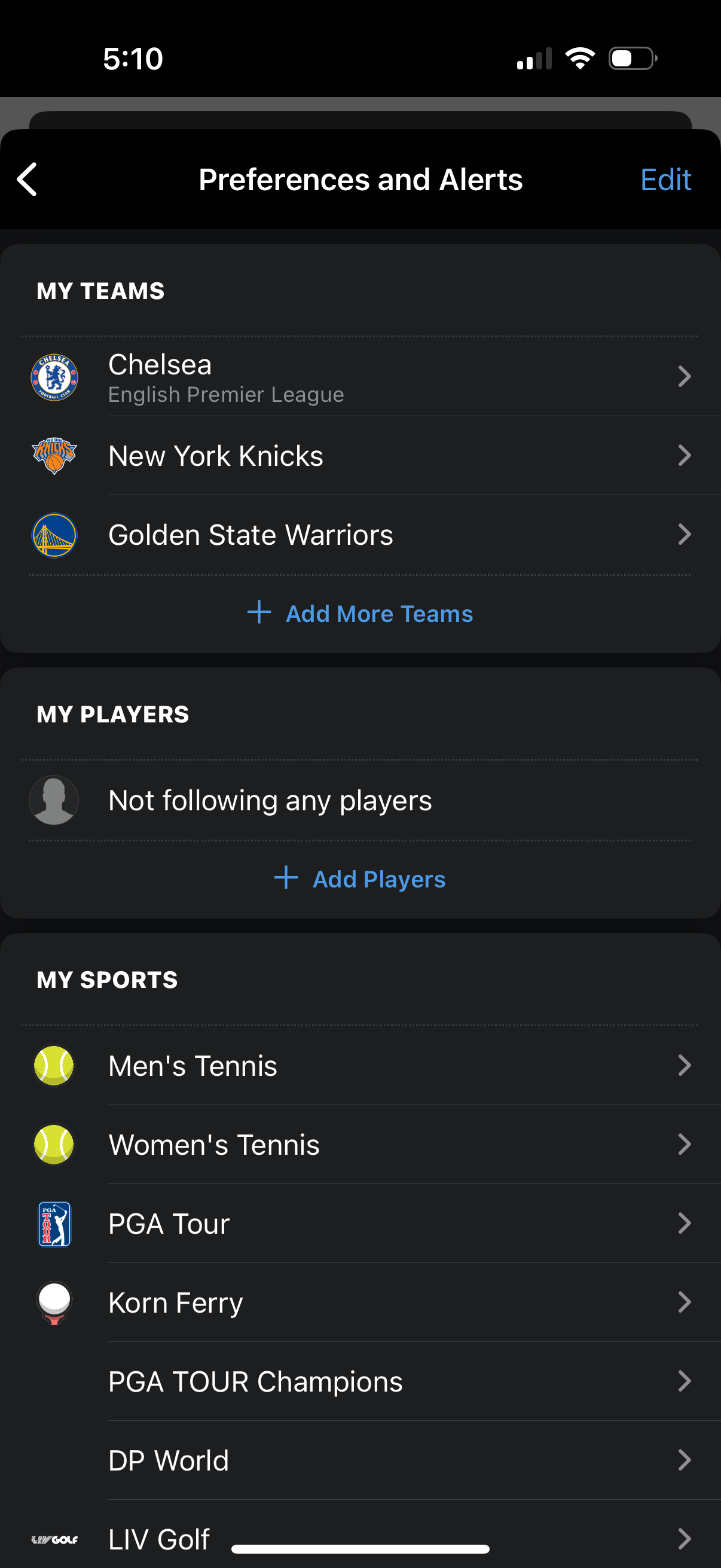Image resolution: width=721 pixels, height=1568 pixels.
Task: Click the Men's Tennis ball icon
Action: pyautogui.click(x=54, y=1065)
